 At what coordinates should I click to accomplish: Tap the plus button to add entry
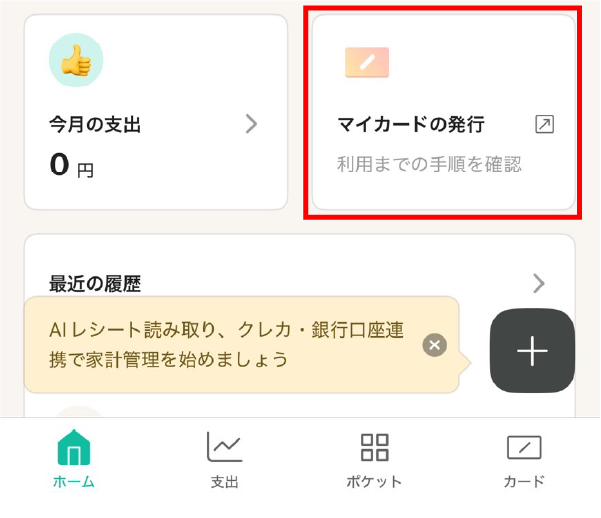532,351
